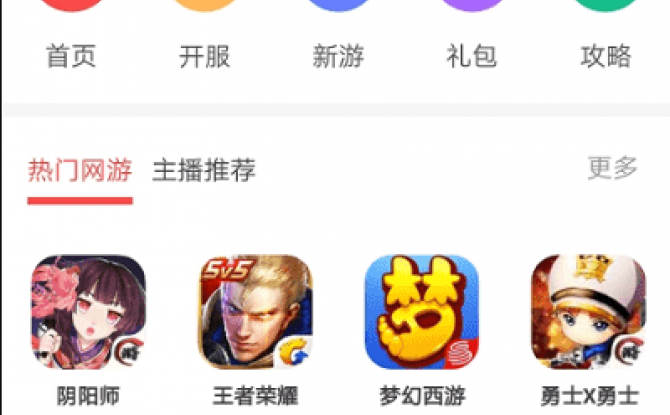
Task: Open the 王者荣耀 game
Action: pos(255,312)
